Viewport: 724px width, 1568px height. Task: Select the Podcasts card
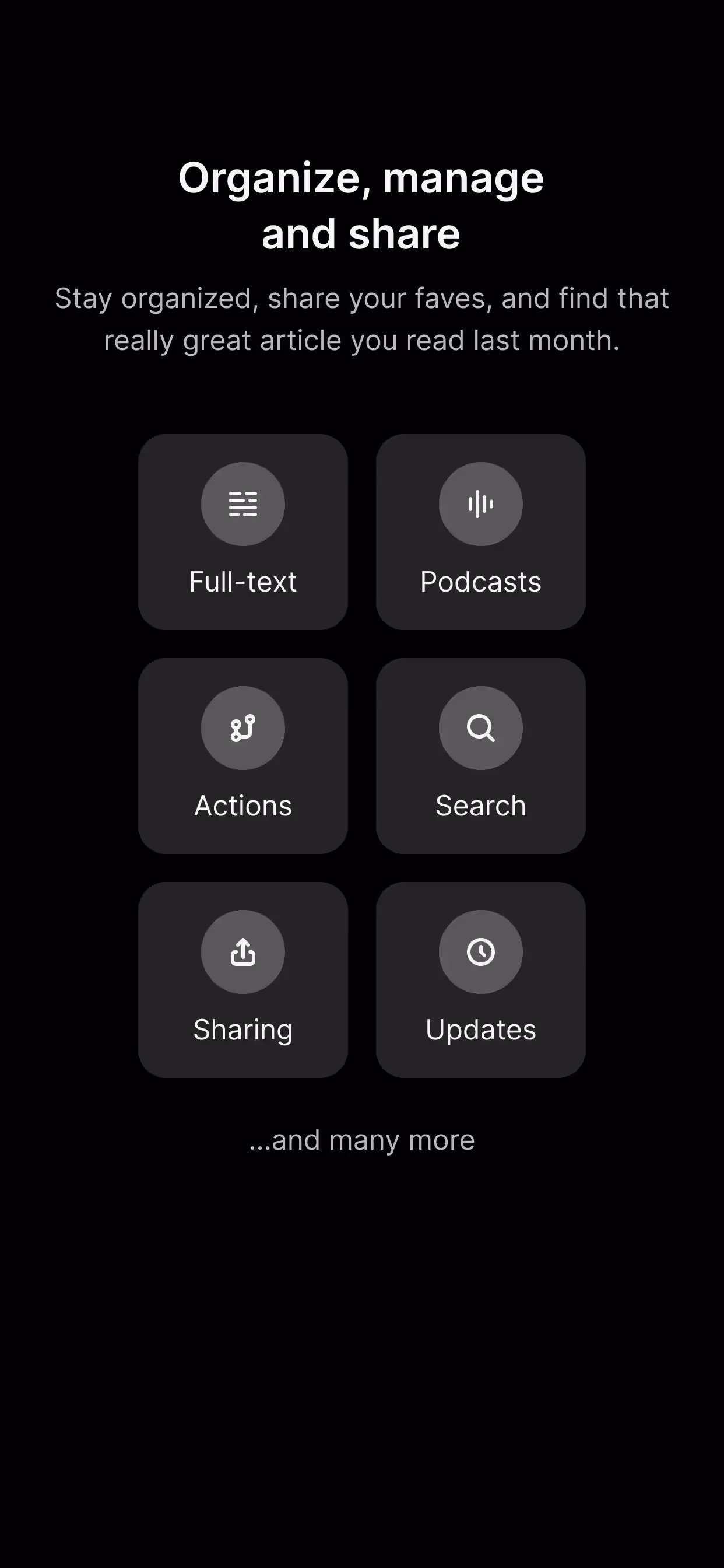[481, 531]
